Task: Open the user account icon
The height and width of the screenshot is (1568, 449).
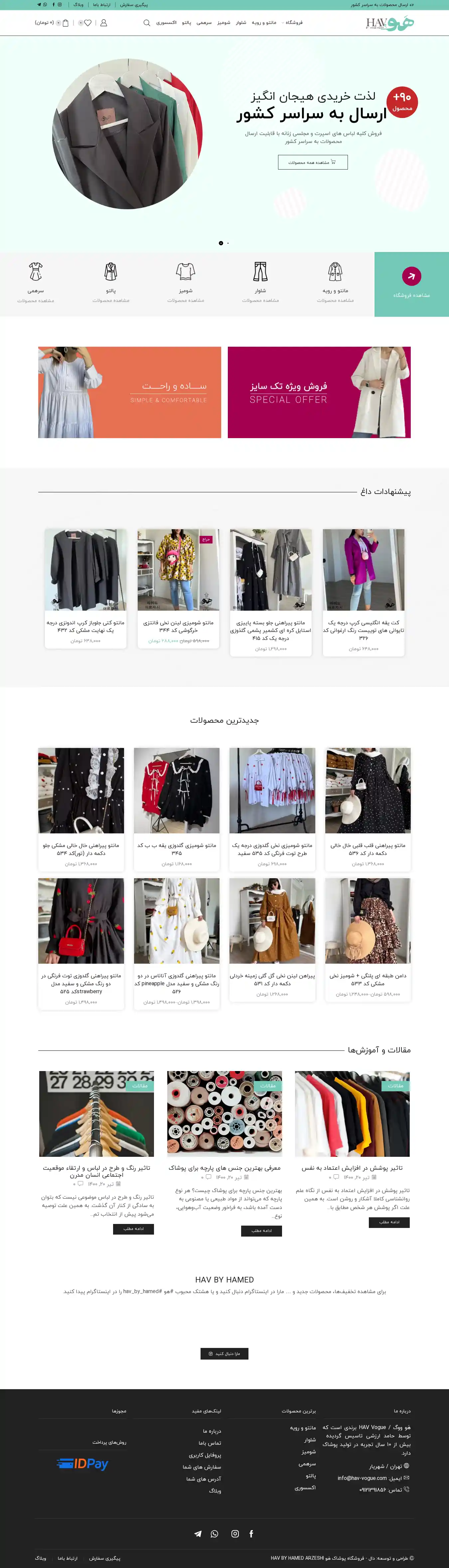Action: tap(103, 23)
